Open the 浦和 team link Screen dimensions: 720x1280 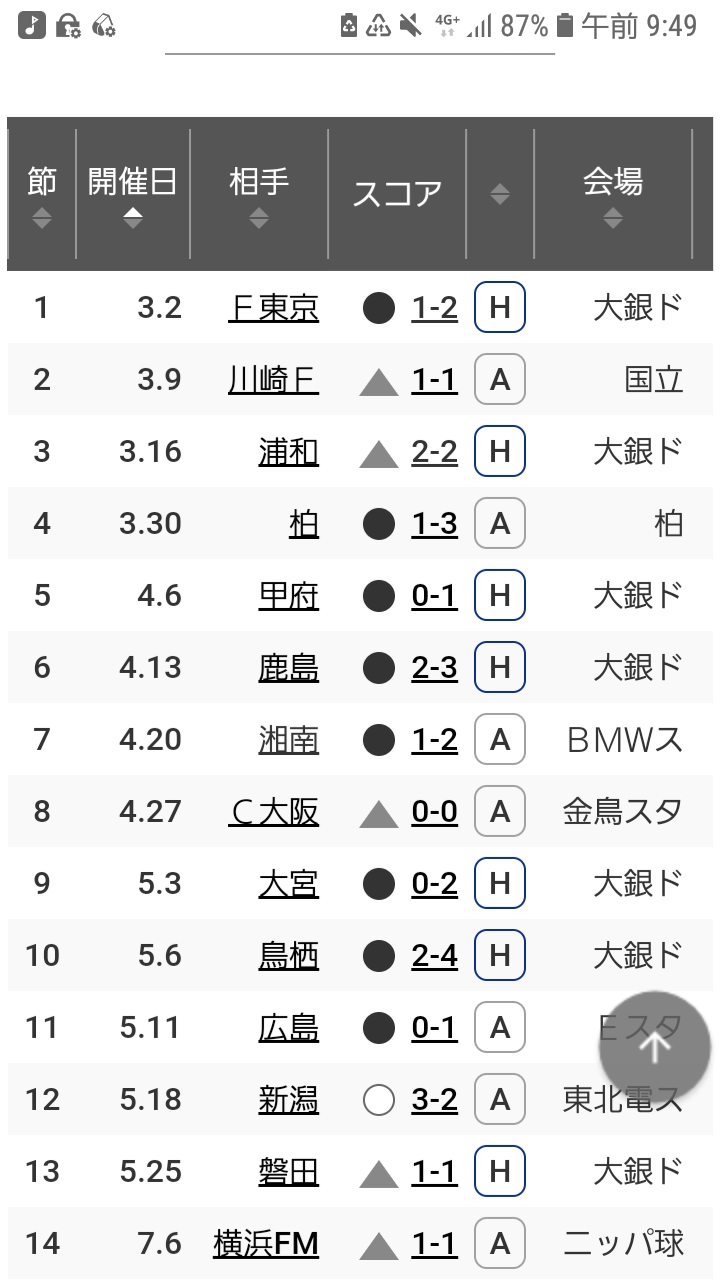288,452
